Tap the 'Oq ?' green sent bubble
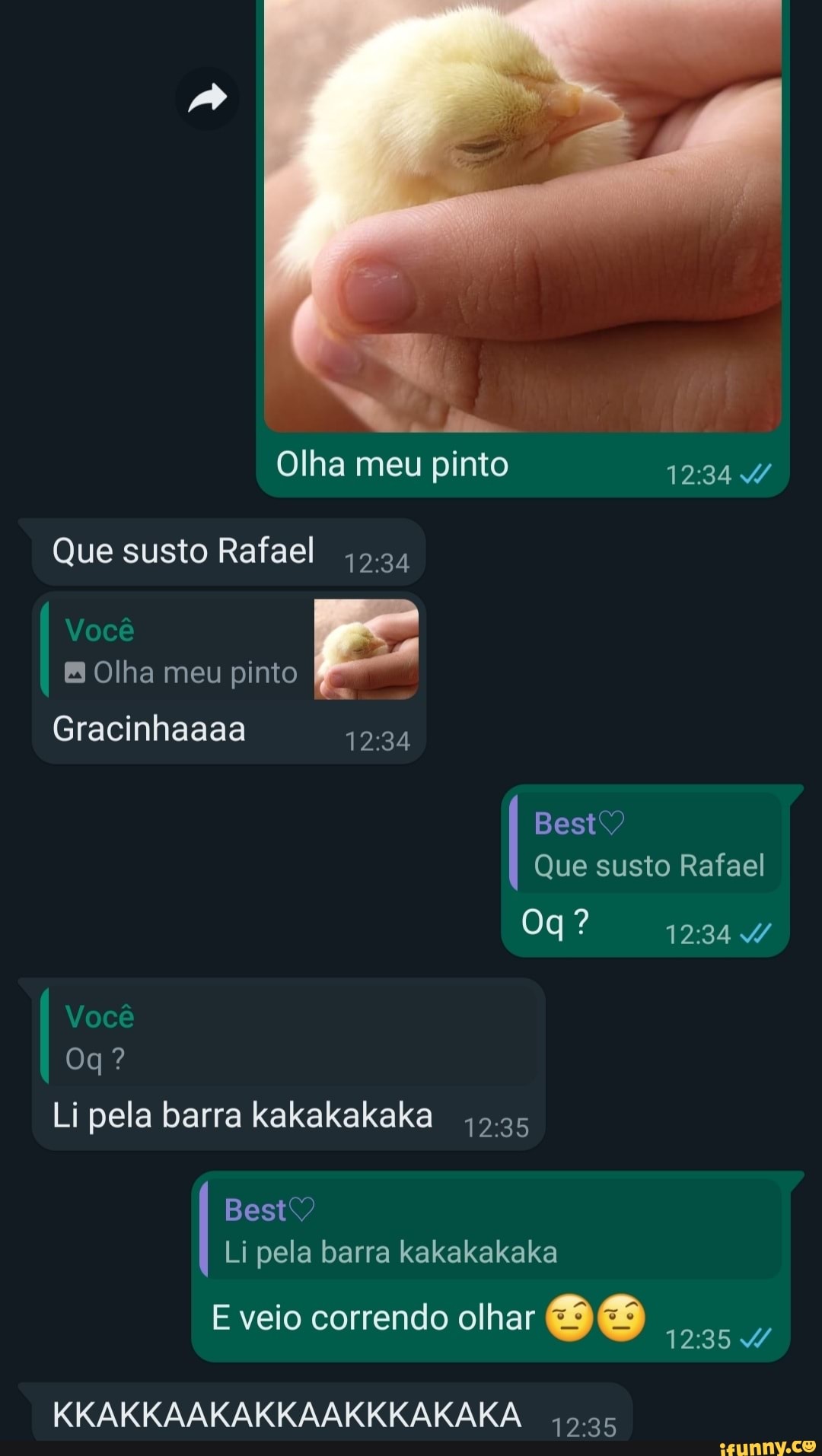 click(556, 922)
